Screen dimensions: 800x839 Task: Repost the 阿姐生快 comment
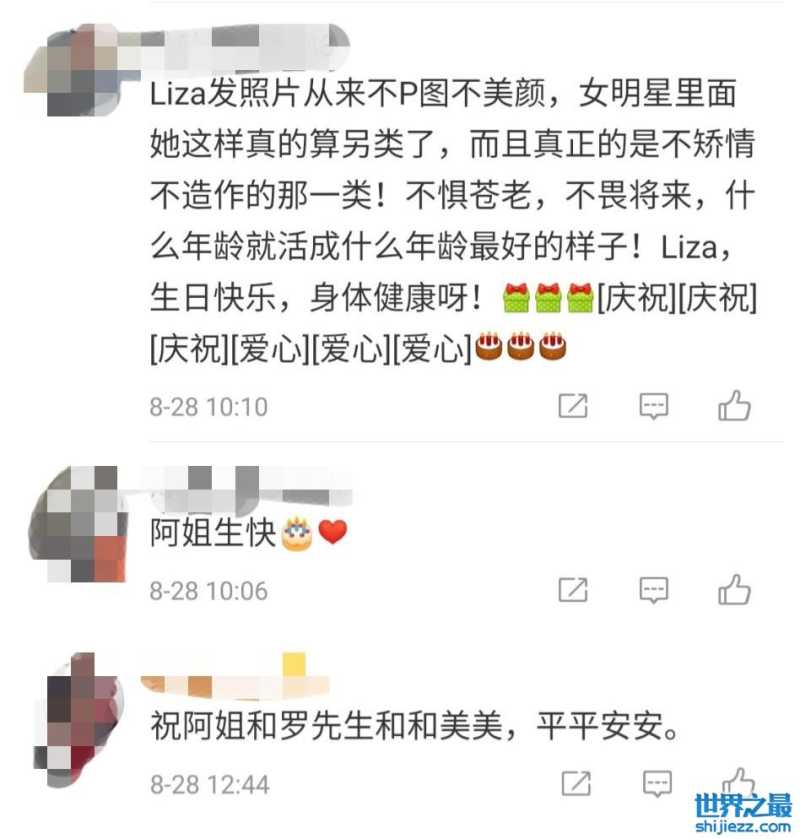573,590
